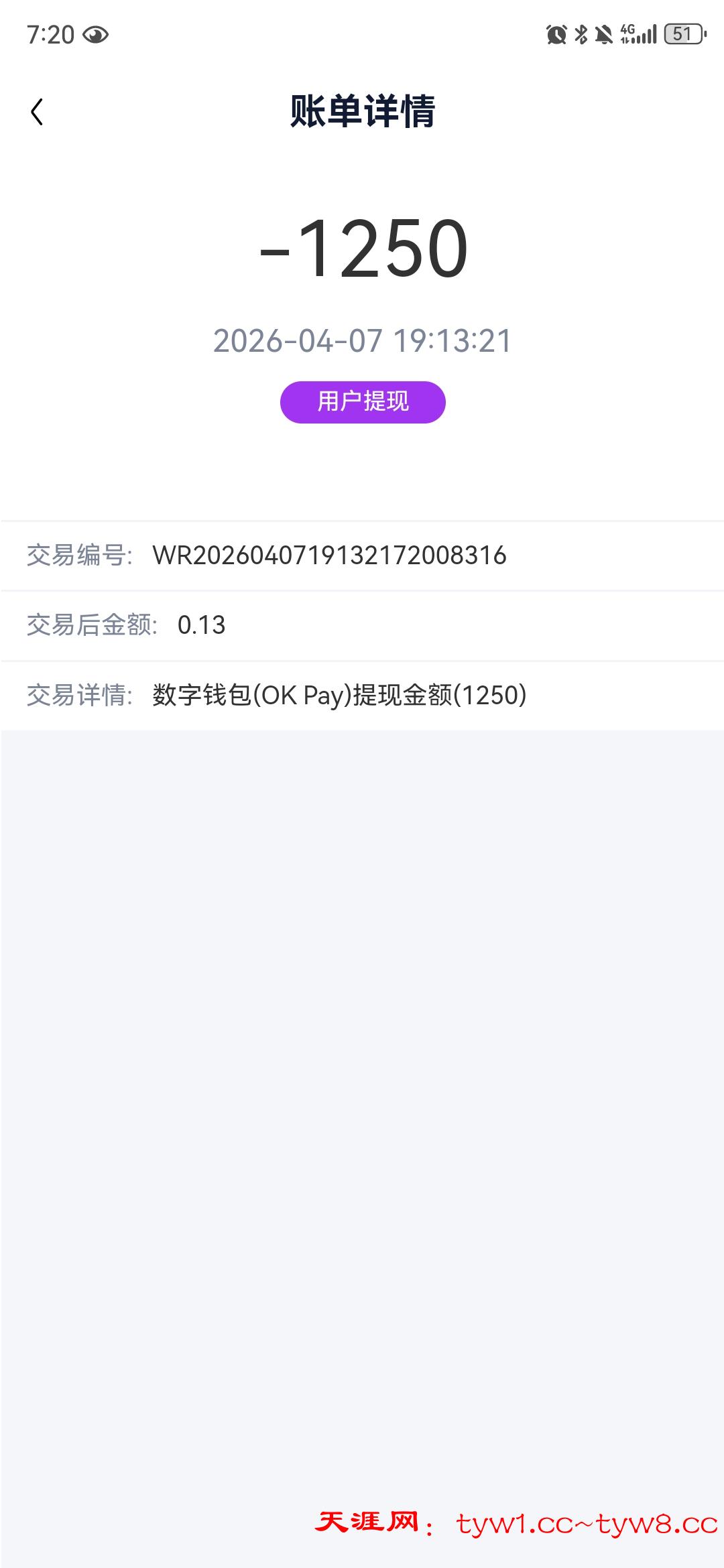724x1568 pixels.
Task: Open the 账单详情 title bar
Action: coord(362,111)
